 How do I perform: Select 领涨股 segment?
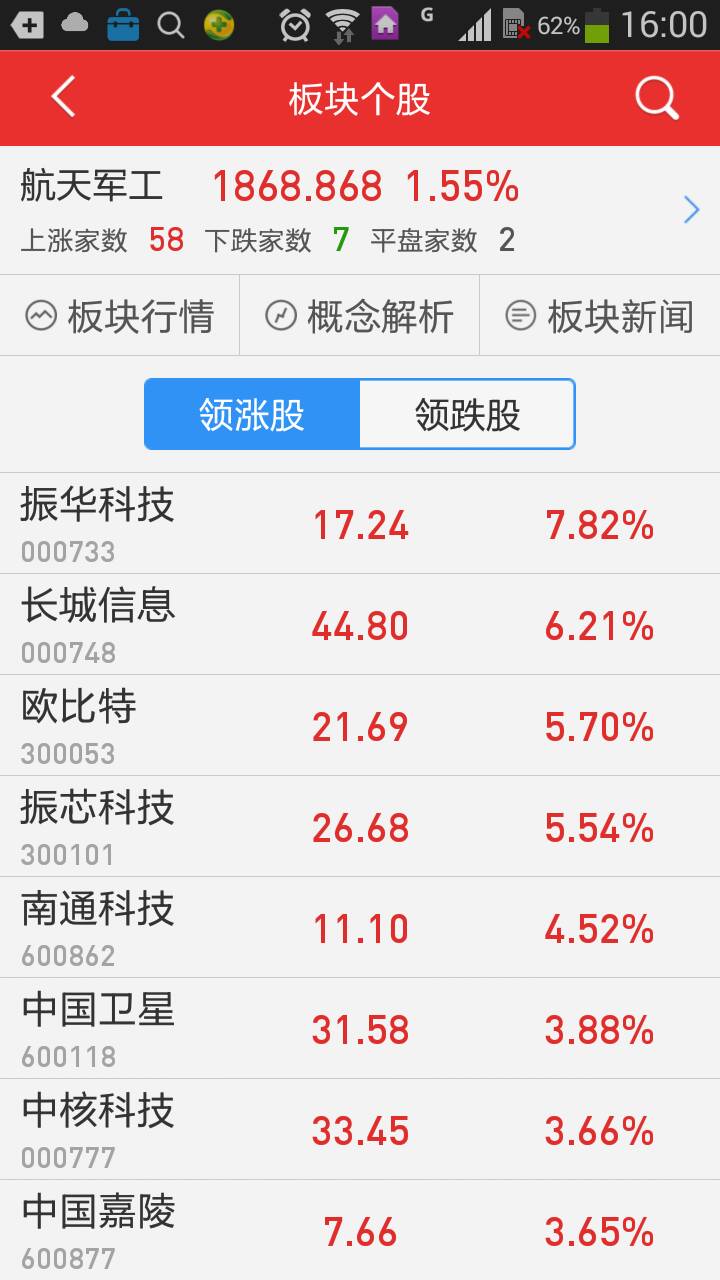pos(252,414)
